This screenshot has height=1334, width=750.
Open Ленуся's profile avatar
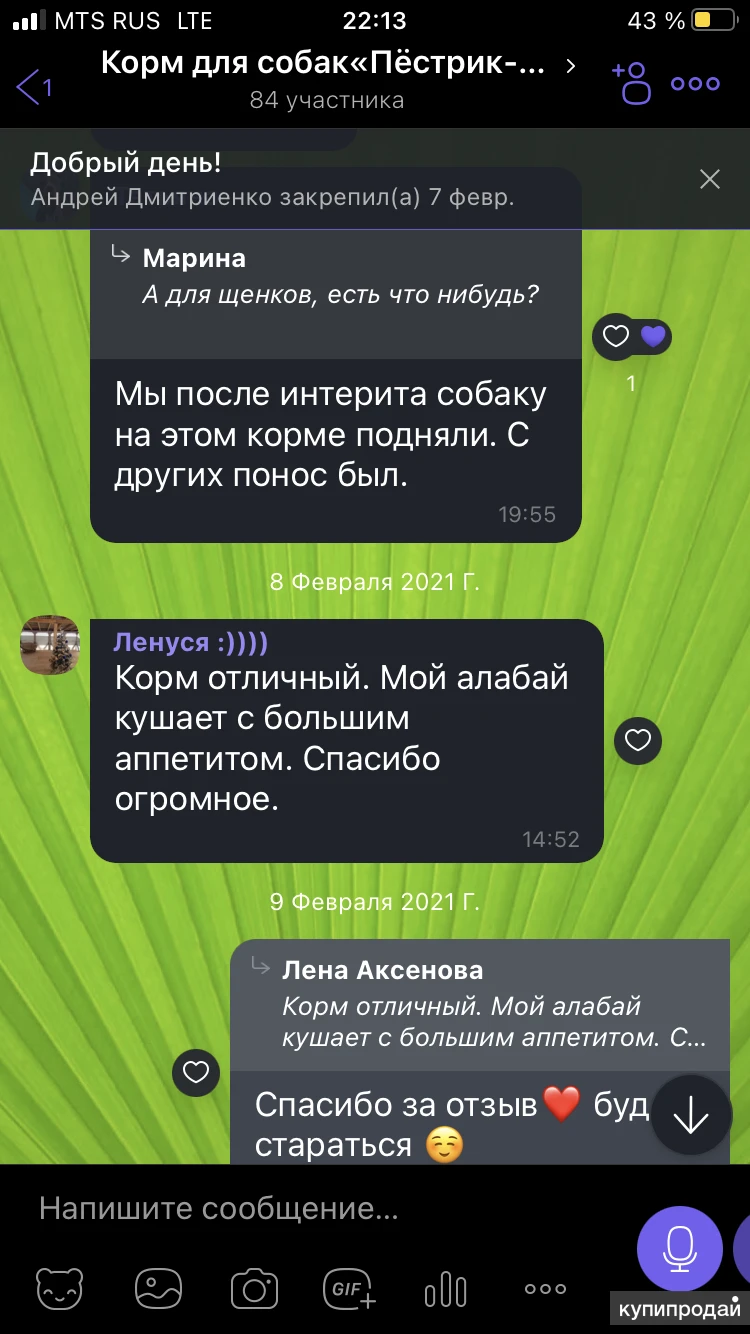click(x=50, y=645)
